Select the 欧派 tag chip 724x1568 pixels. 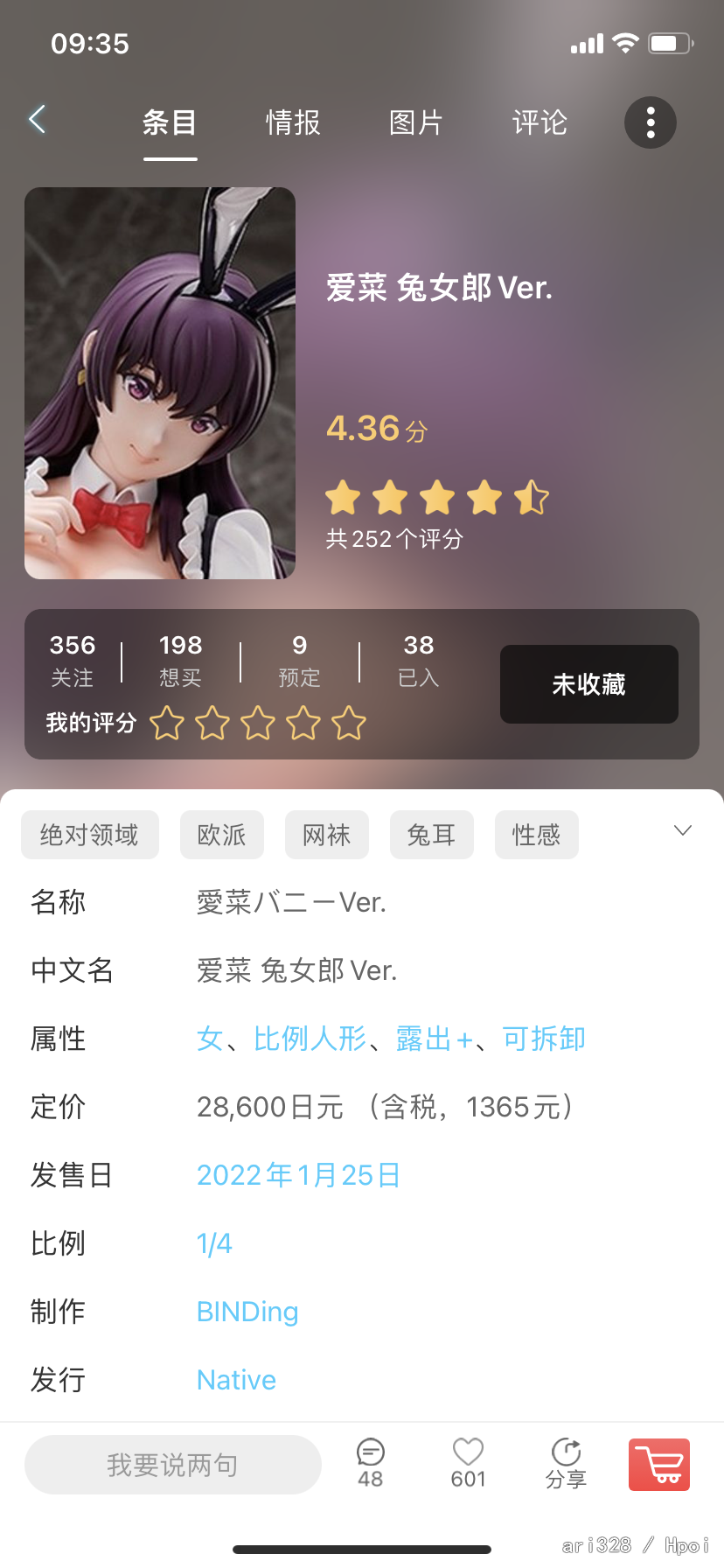tap(222, 835)
